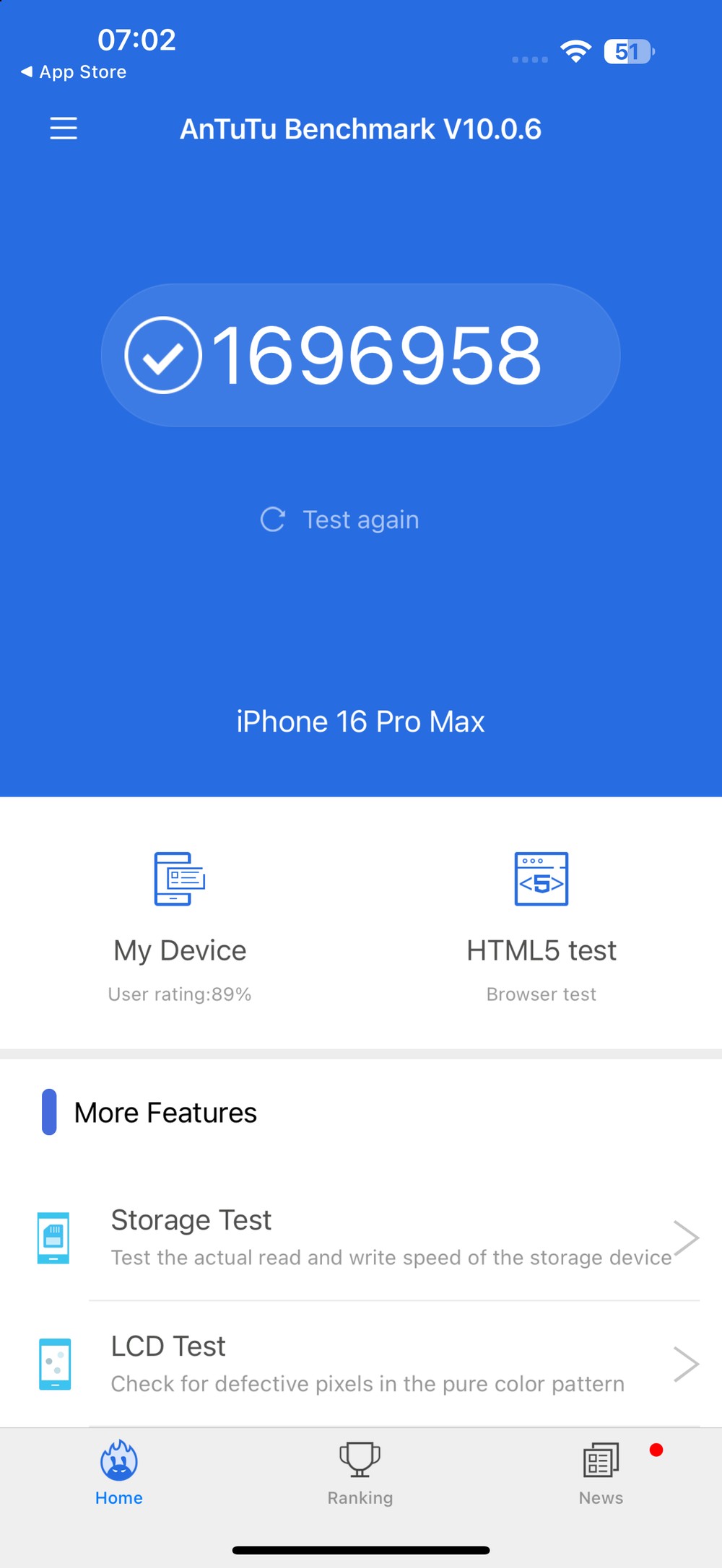Screen dimensions: 722x1568
Task: View the 1696958 benchmark score details
Action: click(360, 355)
